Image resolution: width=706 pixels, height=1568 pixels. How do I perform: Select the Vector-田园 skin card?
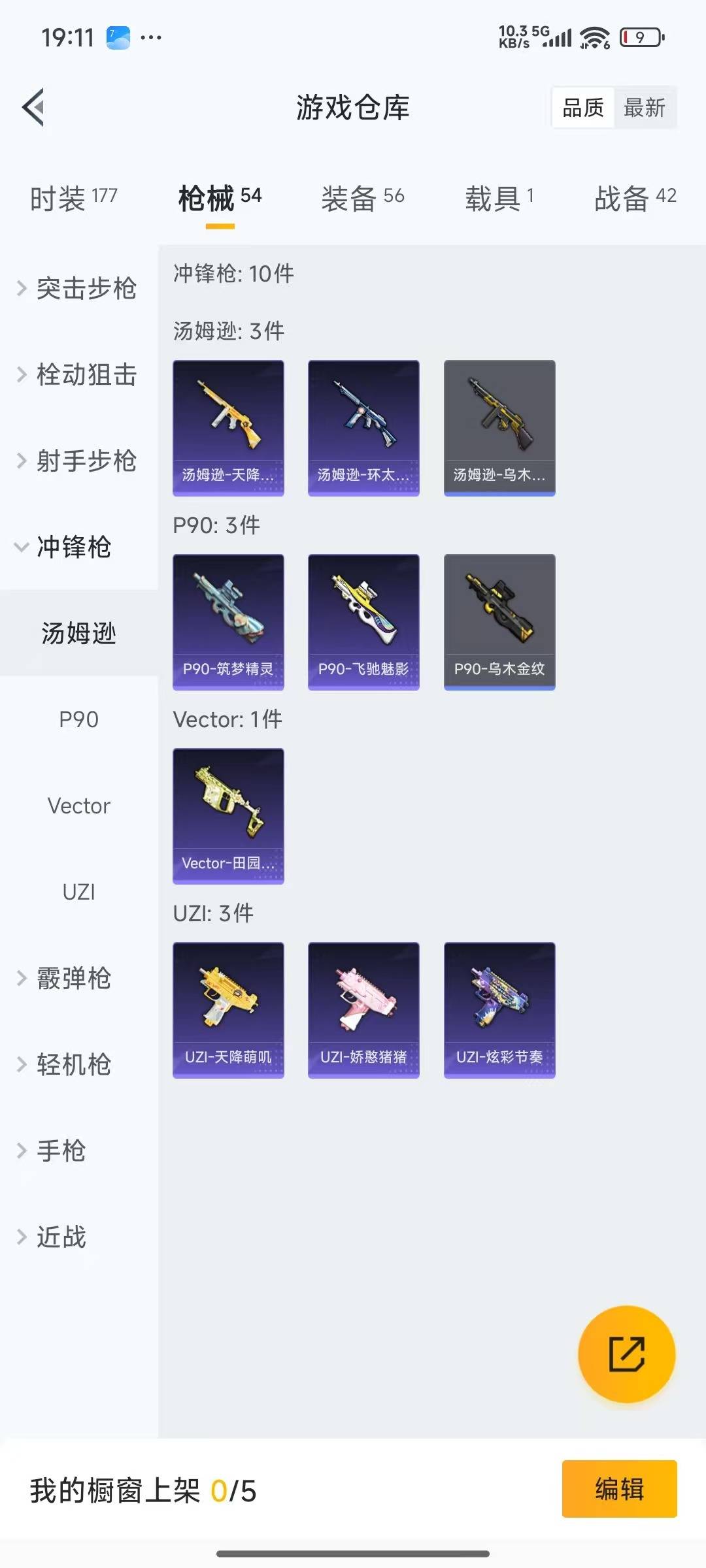pos(228,816)
